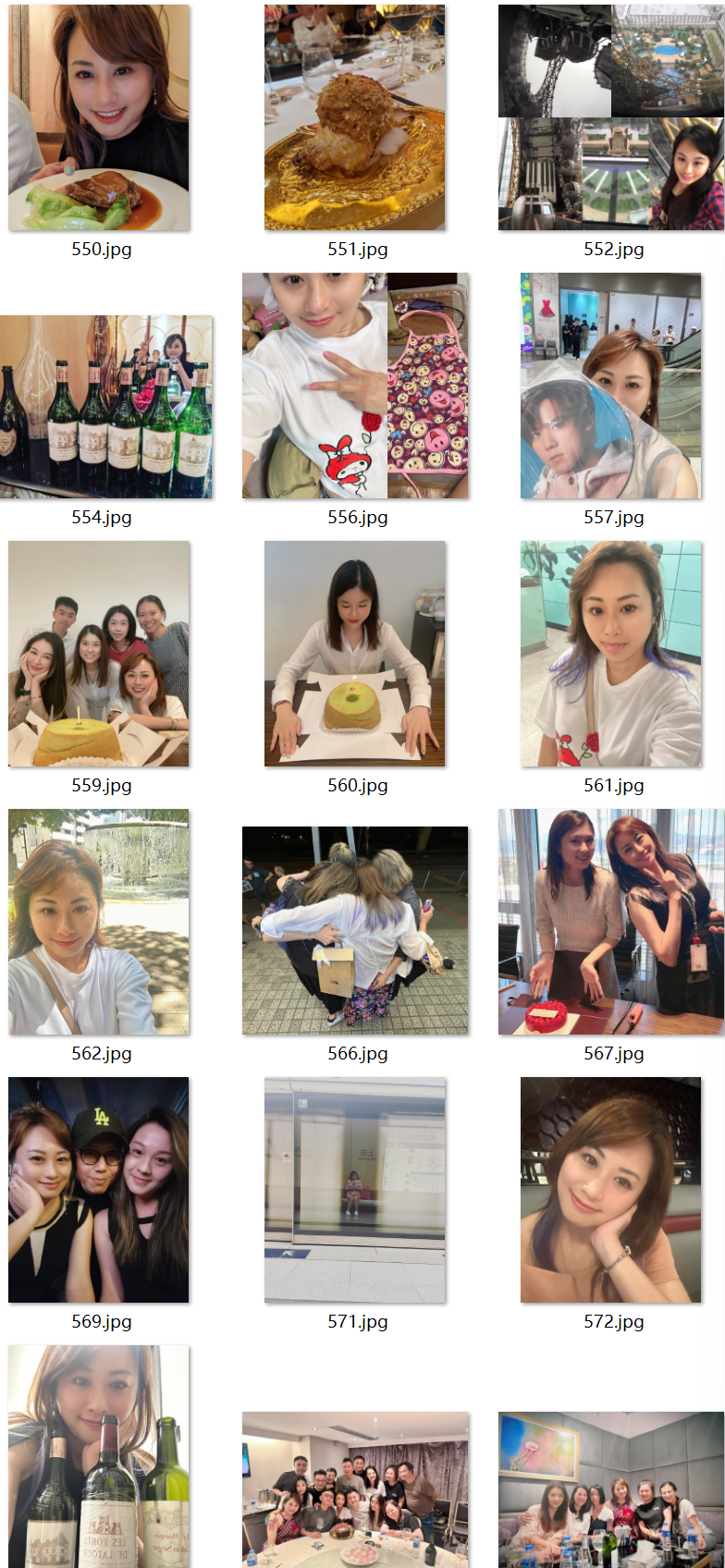
Task: Open 554.jpg with wine bottles
Action: (105, 407)
